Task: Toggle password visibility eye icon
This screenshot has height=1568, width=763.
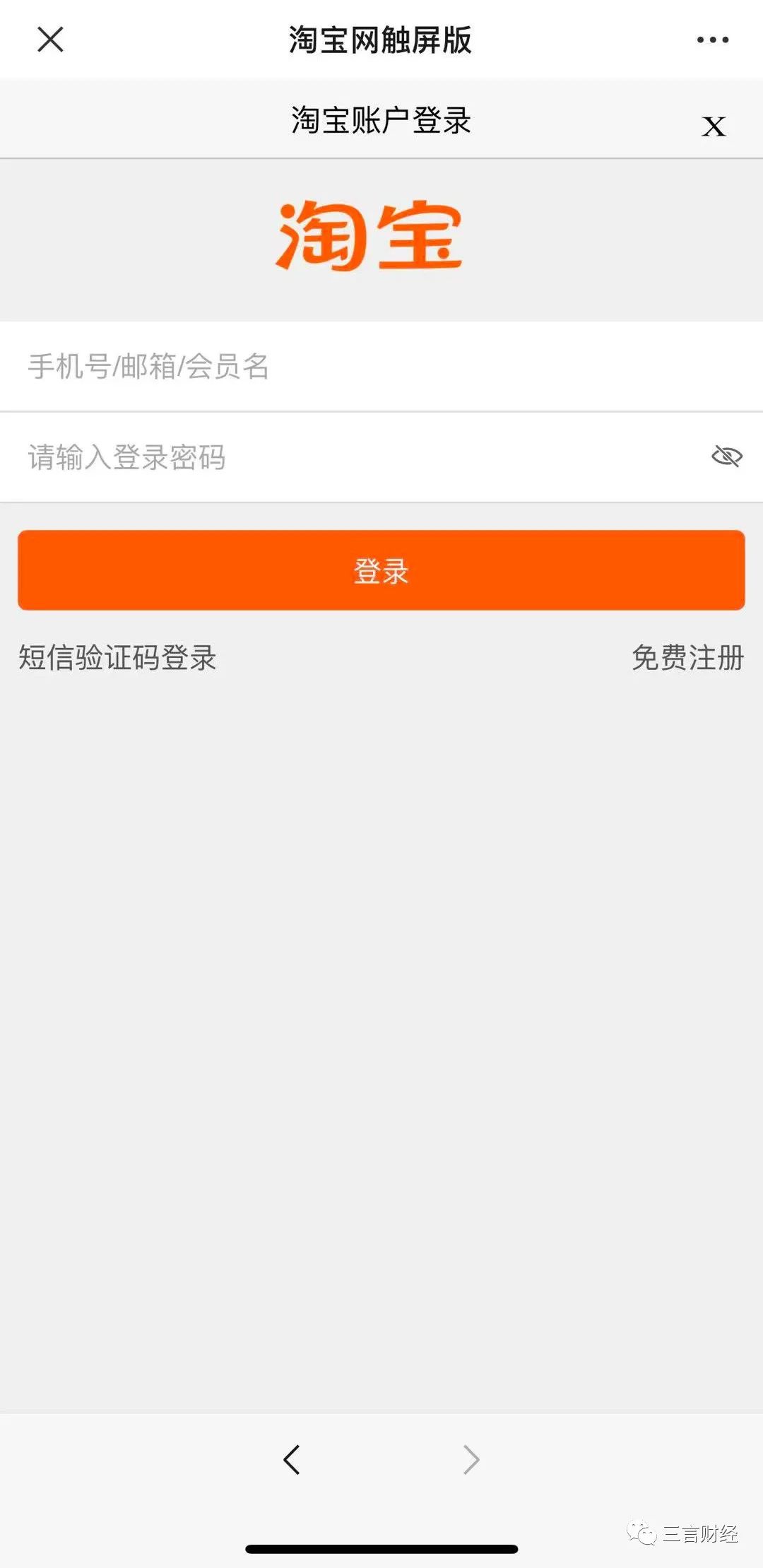Action: point(726,456)
